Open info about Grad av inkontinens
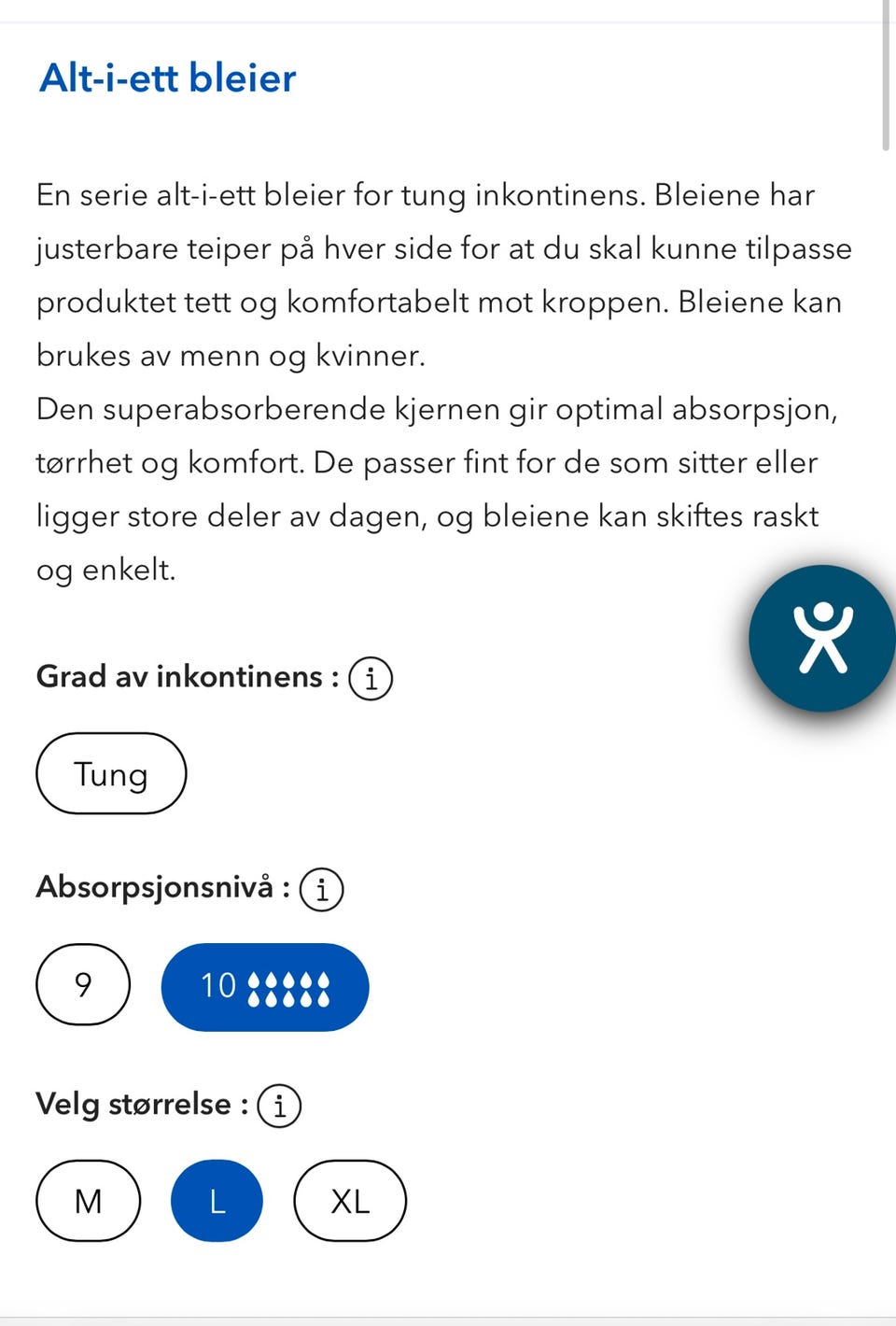This screenshot has height=1326, width=896. 371,679
